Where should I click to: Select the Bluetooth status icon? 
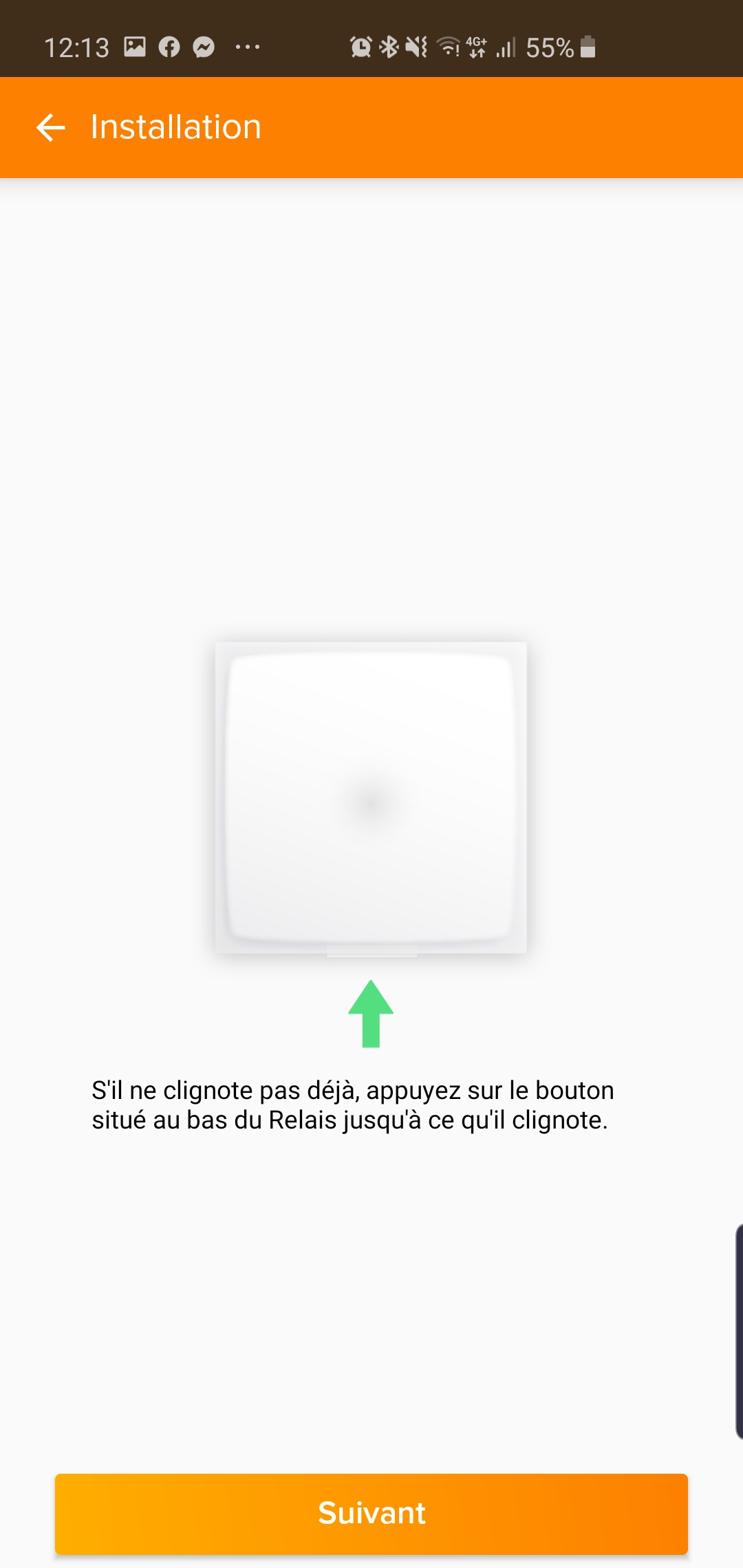click(x=389, y=46)
